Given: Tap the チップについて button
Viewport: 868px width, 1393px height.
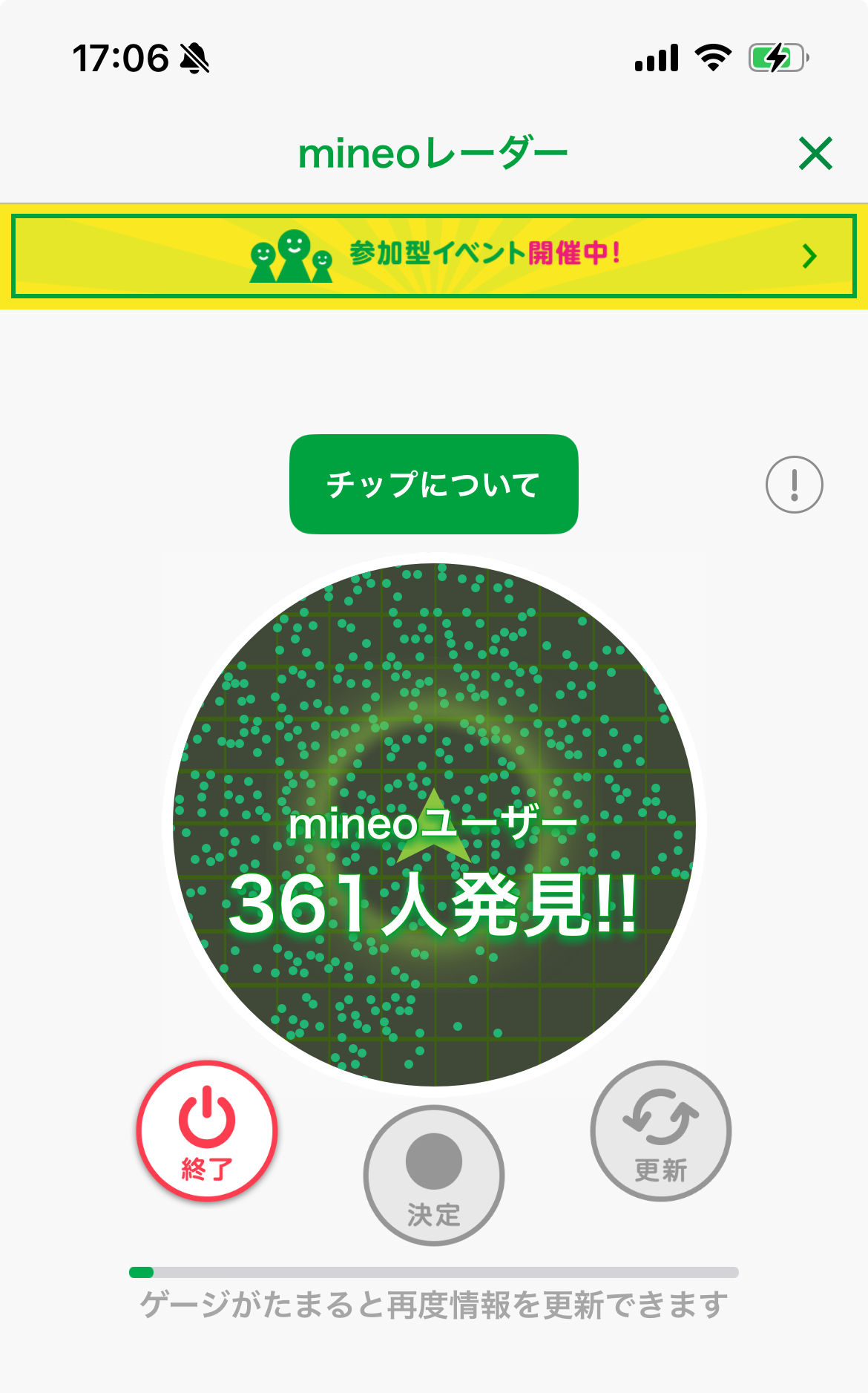Looking at the screenshot, I should pyautogui.click(x=434, y=484).
